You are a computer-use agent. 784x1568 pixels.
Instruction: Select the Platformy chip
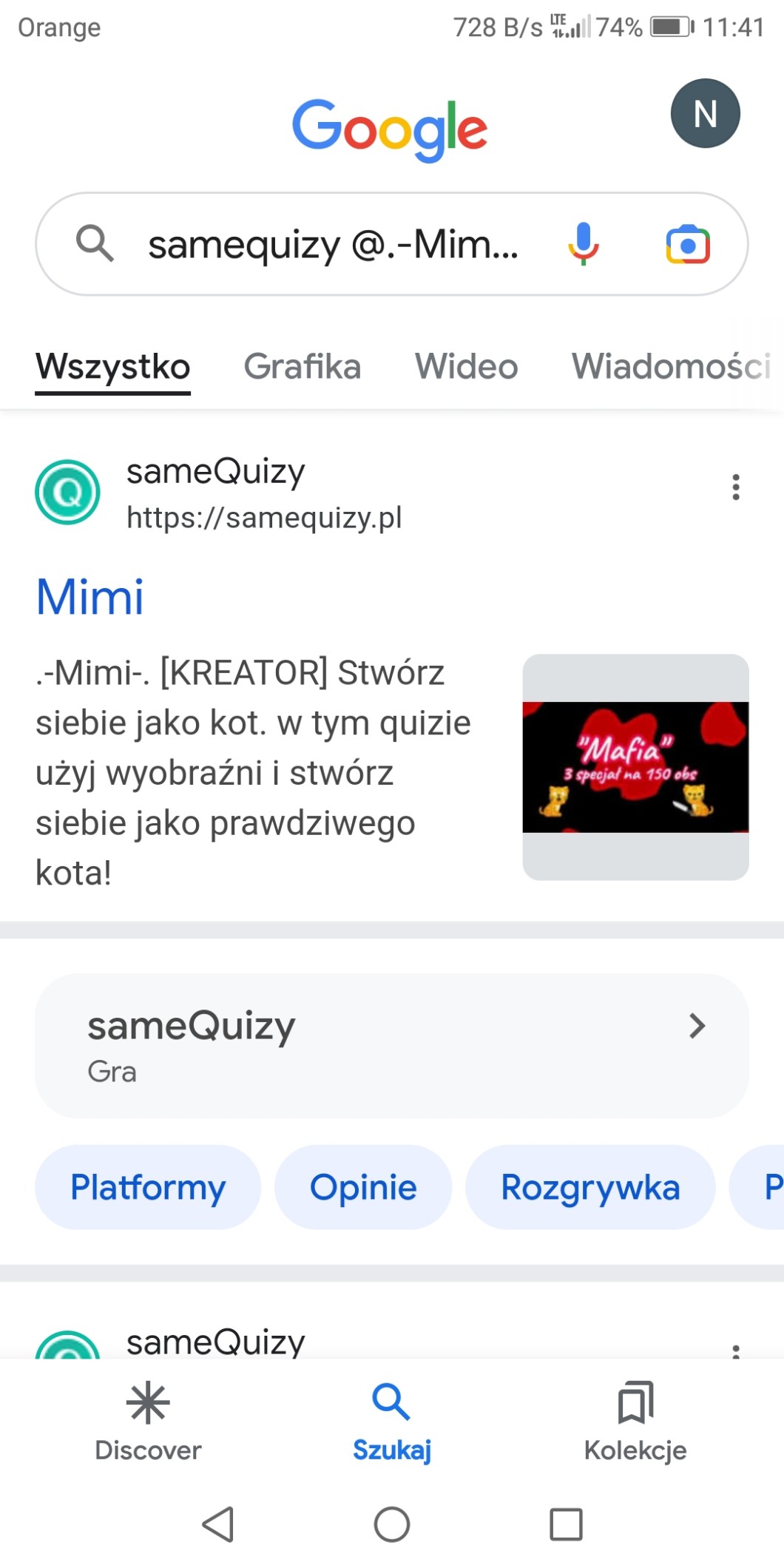pos(148,1188)
